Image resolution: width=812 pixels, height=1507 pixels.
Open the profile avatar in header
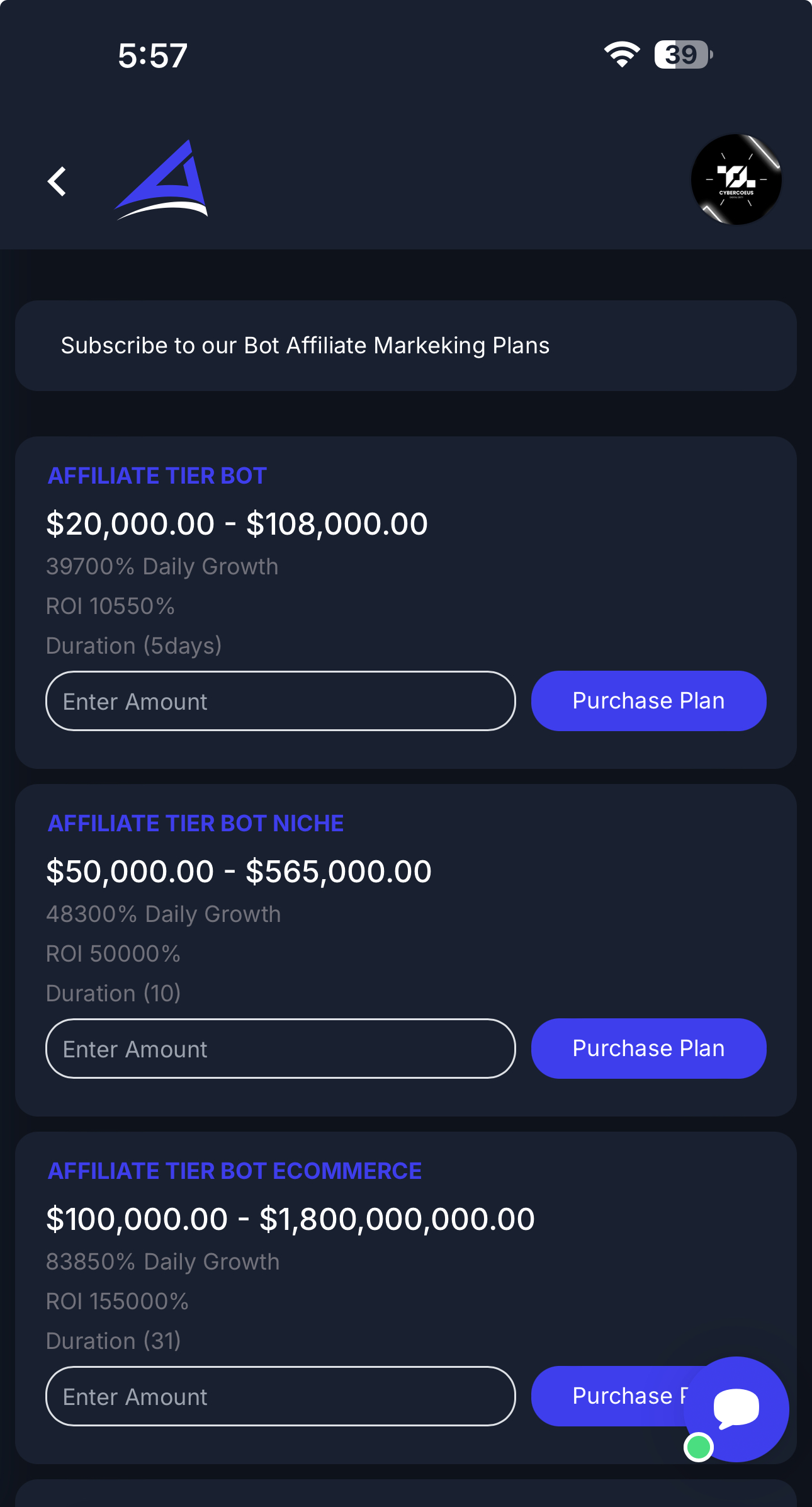tap(736, 179)
